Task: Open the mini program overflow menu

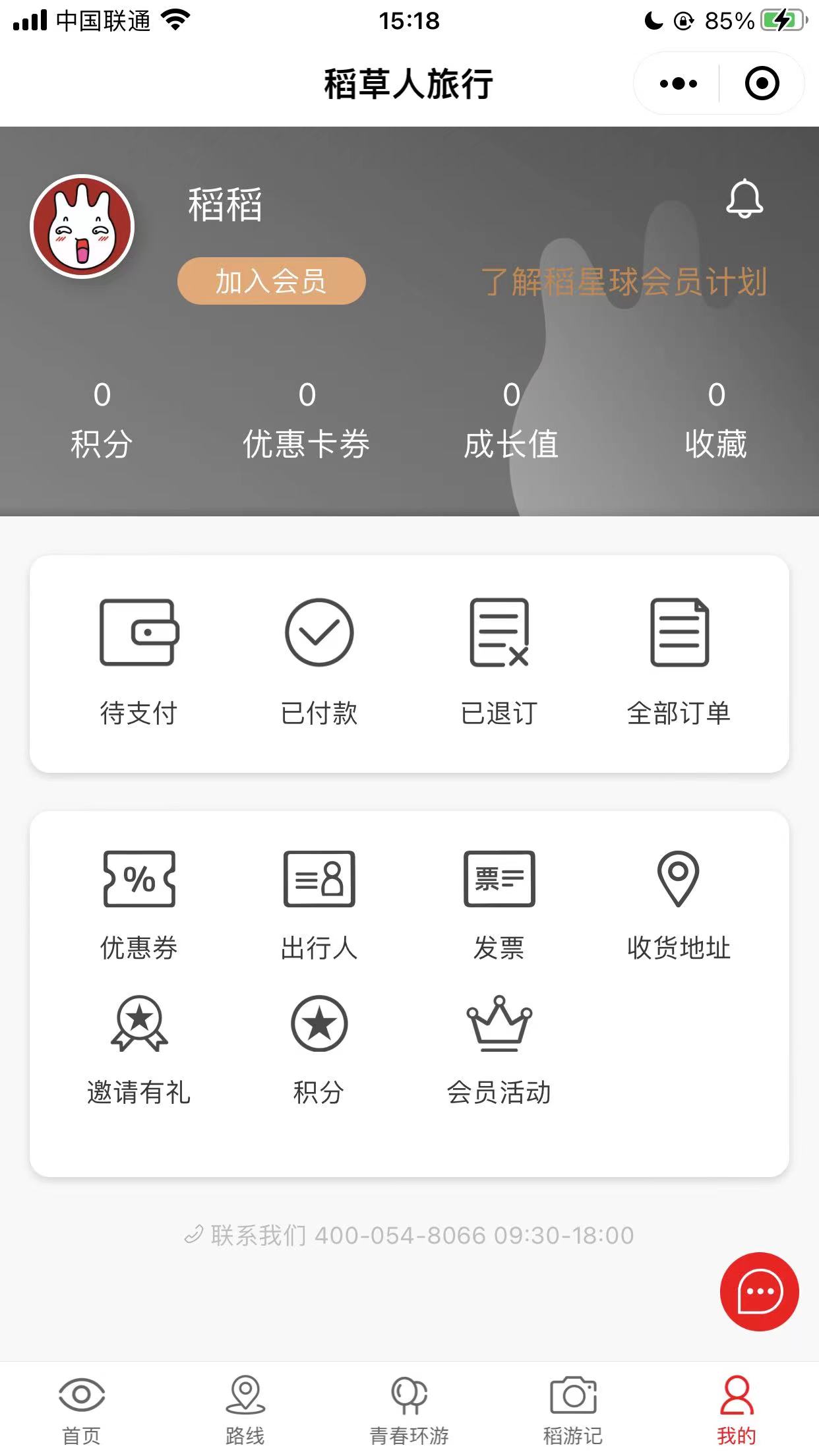Action: tap(679, 84)
